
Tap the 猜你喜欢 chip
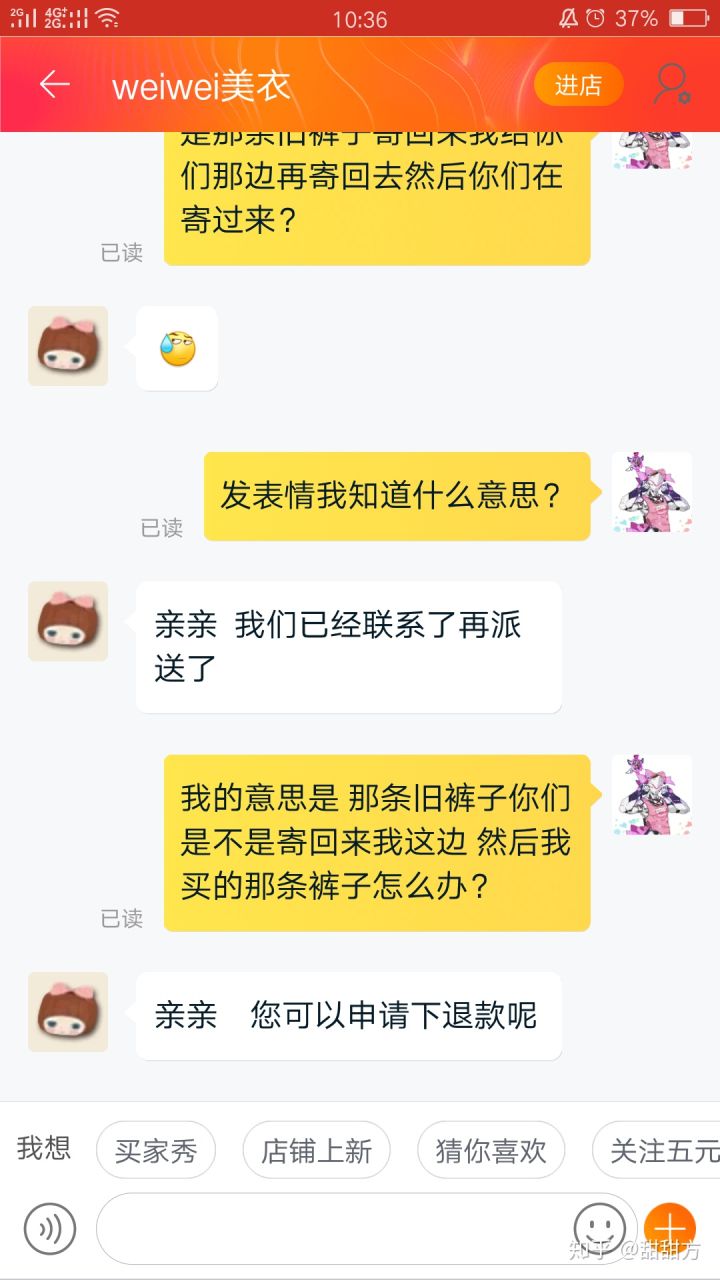(490, 1150)
